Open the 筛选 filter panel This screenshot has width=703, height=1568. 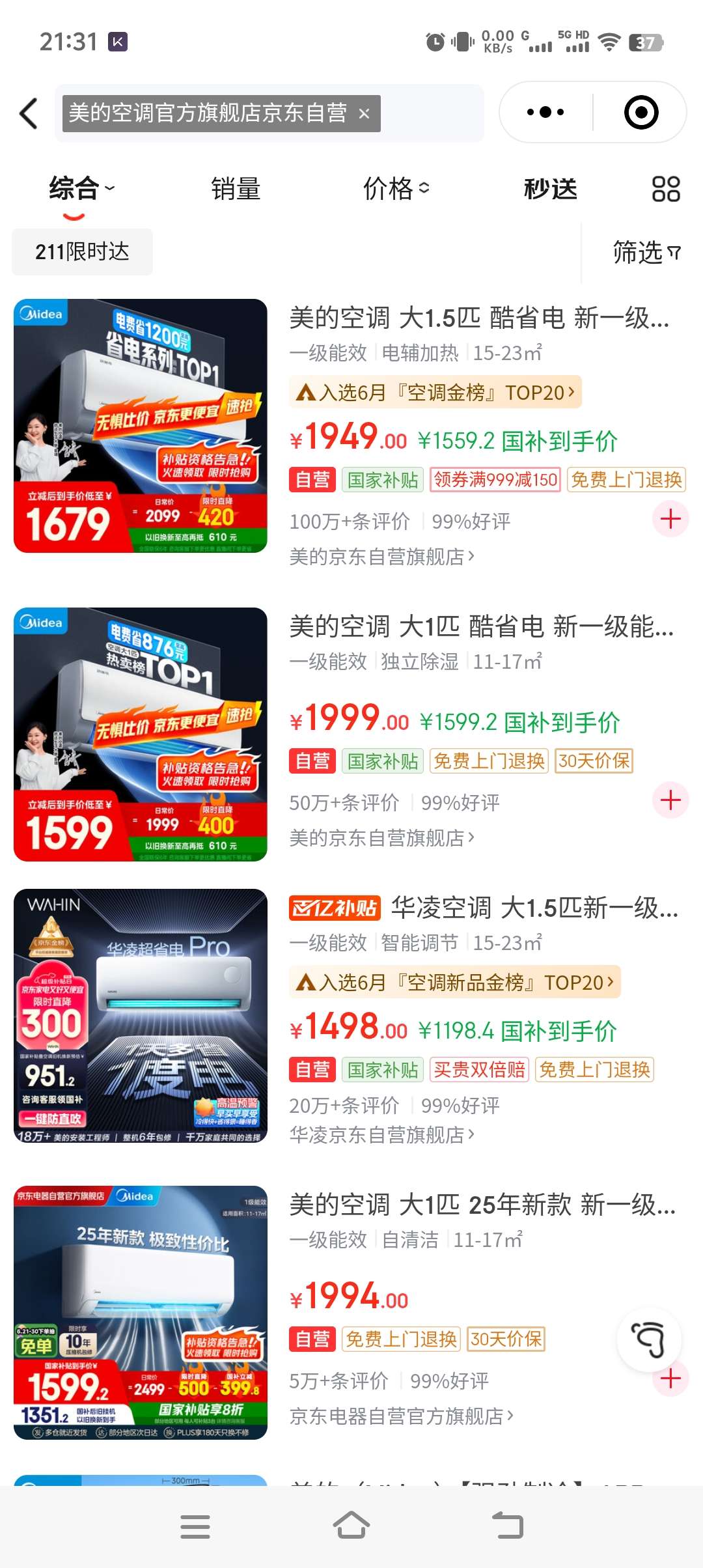pyautogui.click(x=646, y=252)
